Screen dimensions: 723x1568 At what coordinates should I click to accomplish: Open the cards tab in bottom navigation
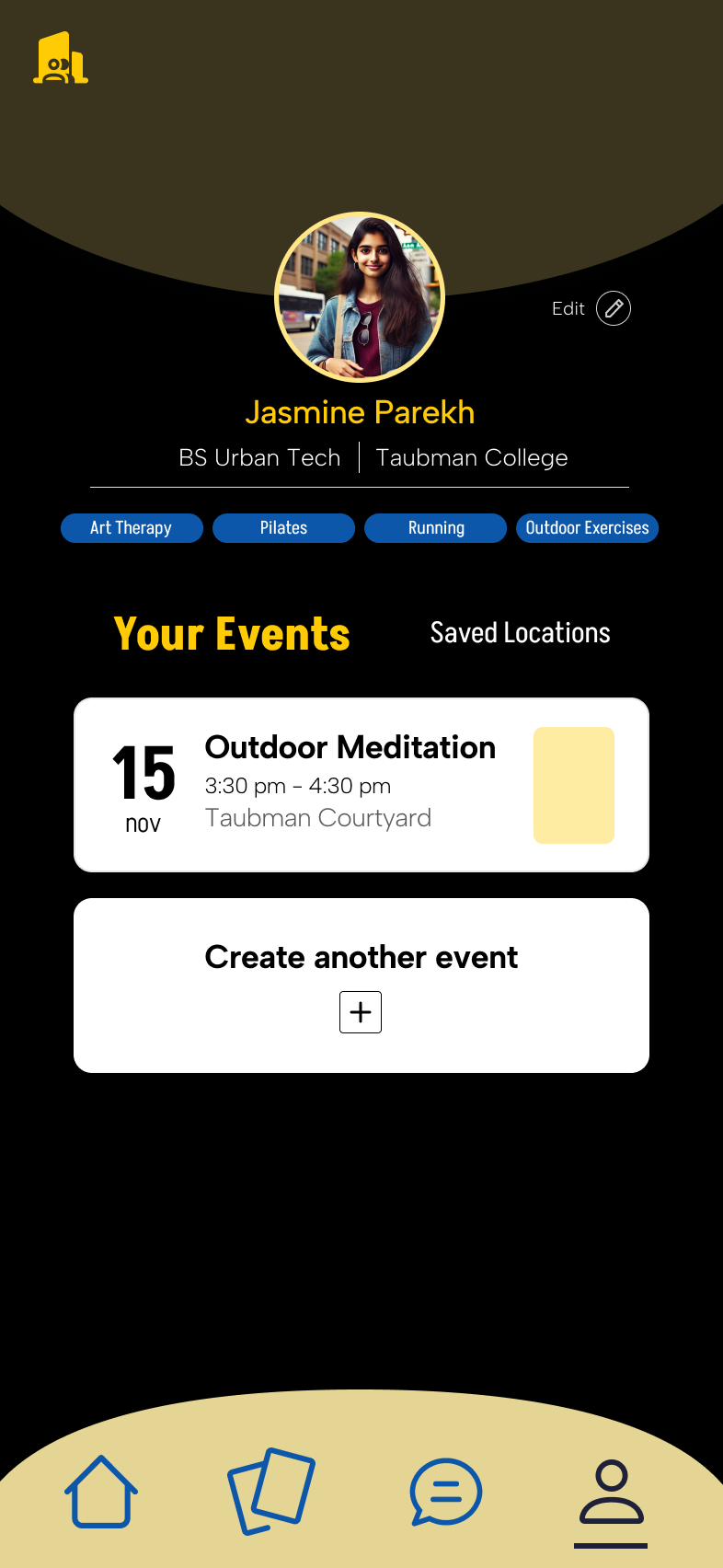coord(271,1492)
